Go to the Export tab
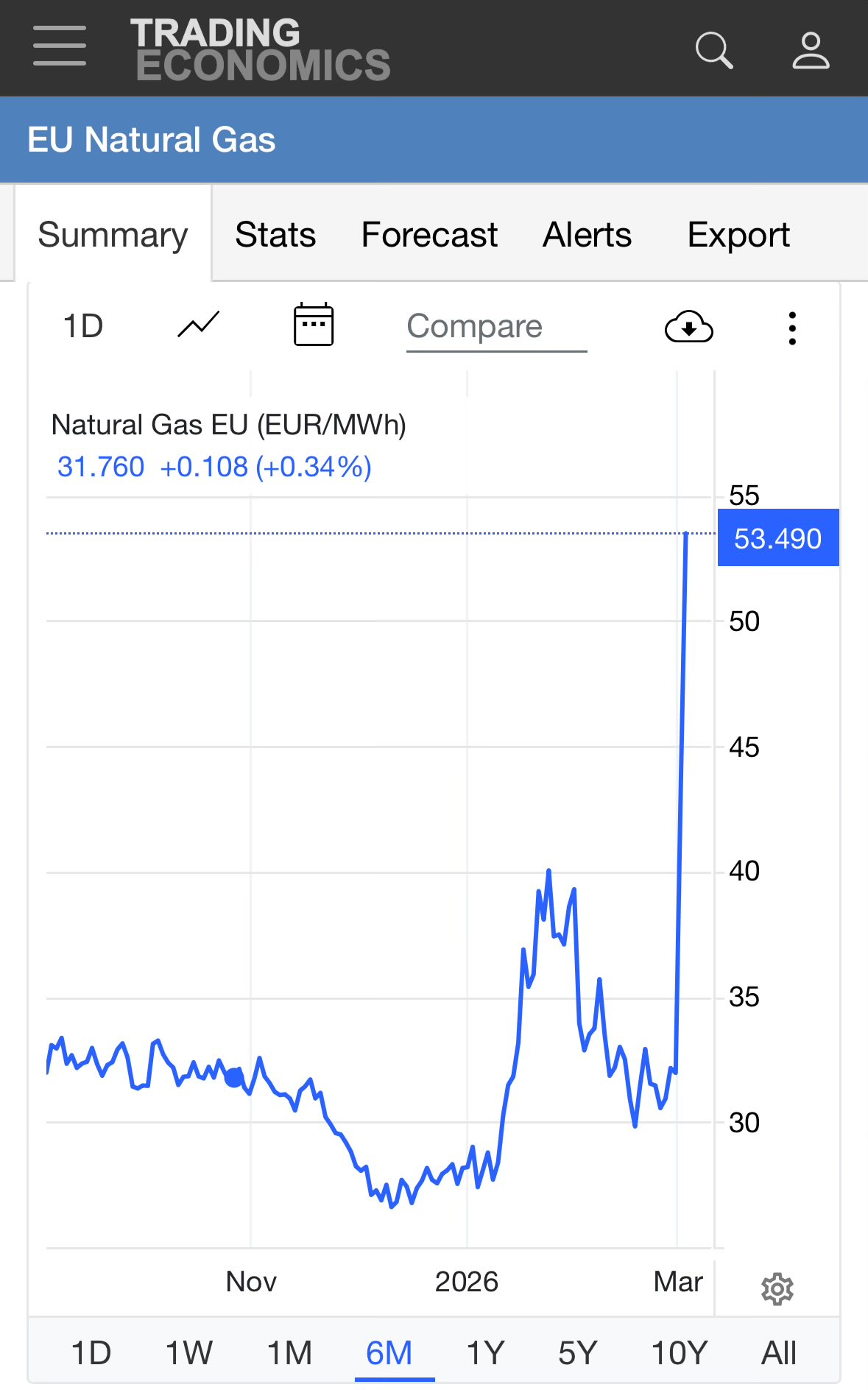 click(x=738, y=235)
